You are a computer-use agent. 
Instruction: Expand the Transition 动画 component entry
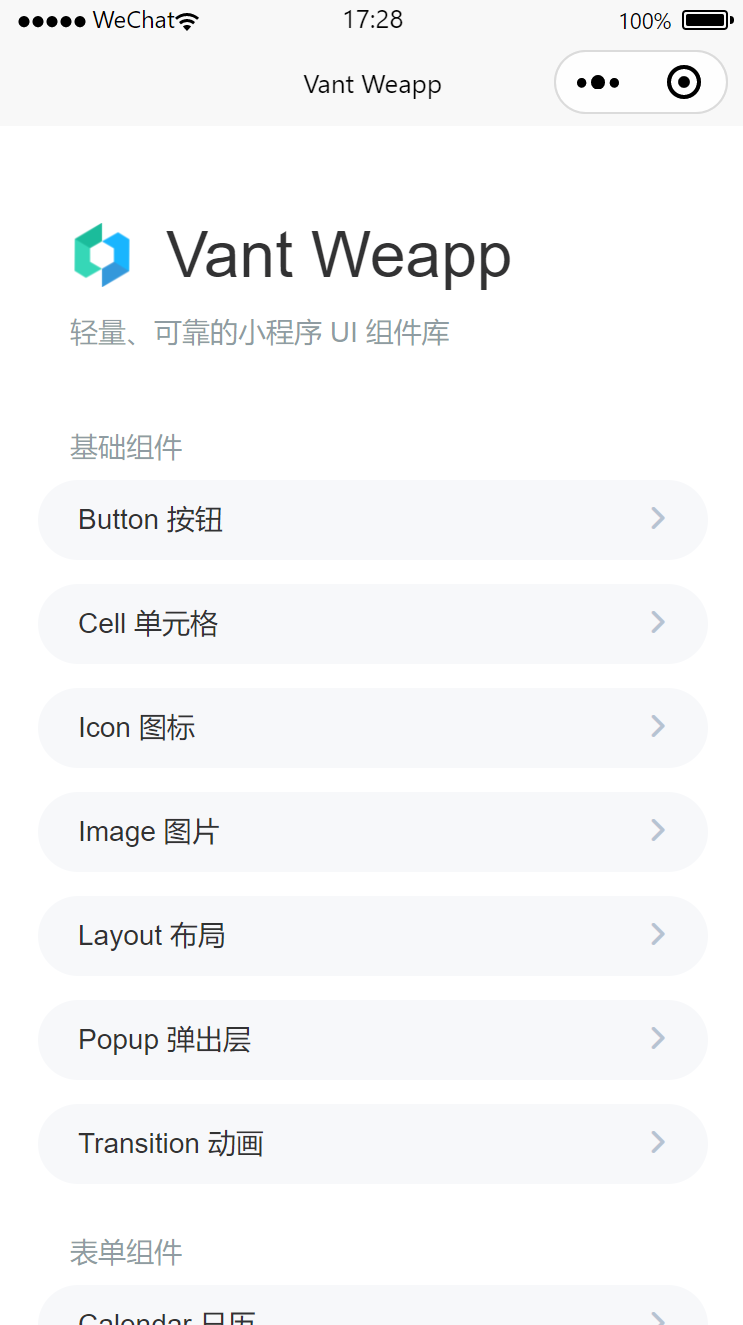point(372,1143)
